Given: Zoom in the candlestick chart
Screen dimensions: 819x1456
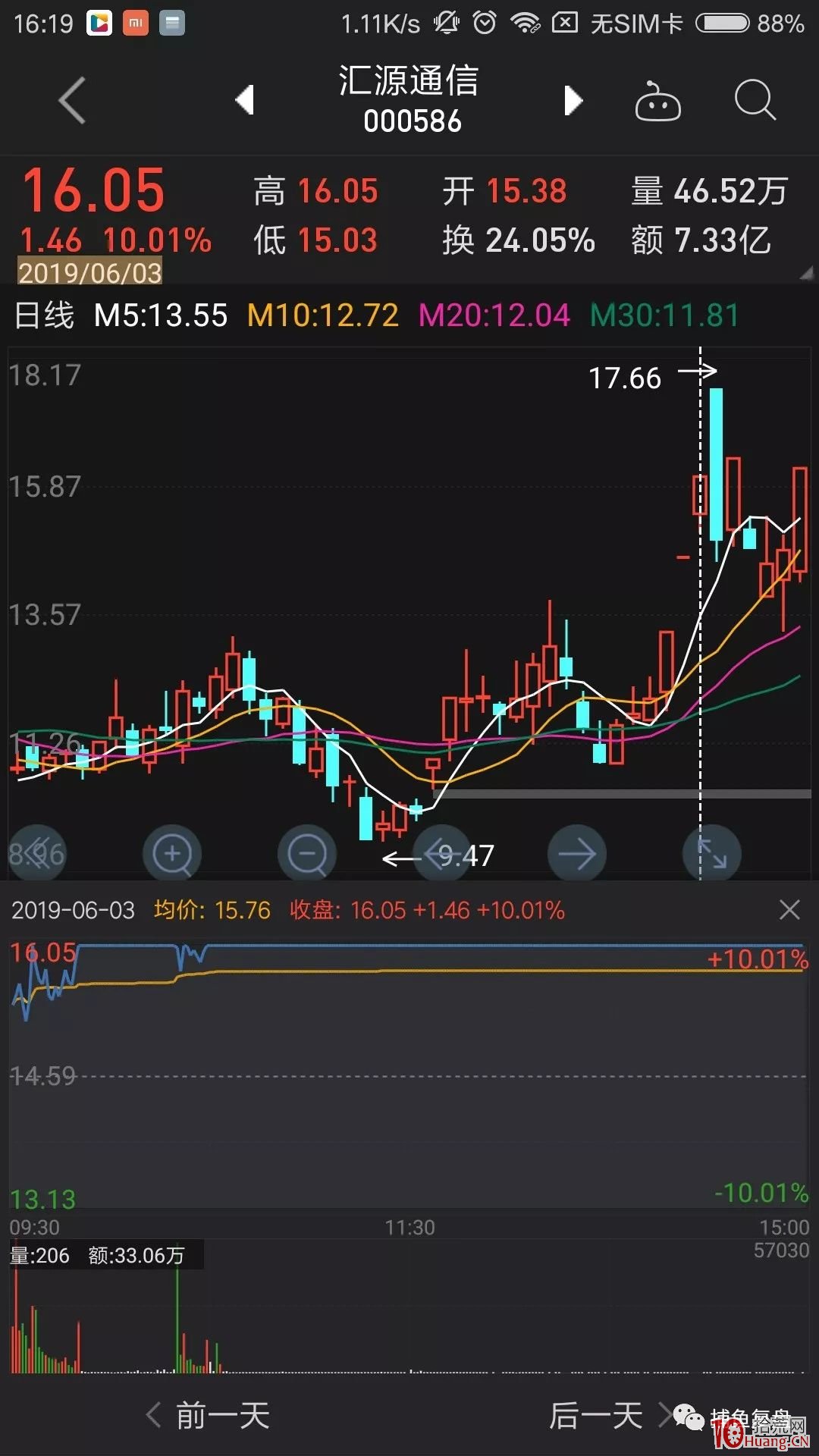Looking at the screenshot, I should [172, 854].
